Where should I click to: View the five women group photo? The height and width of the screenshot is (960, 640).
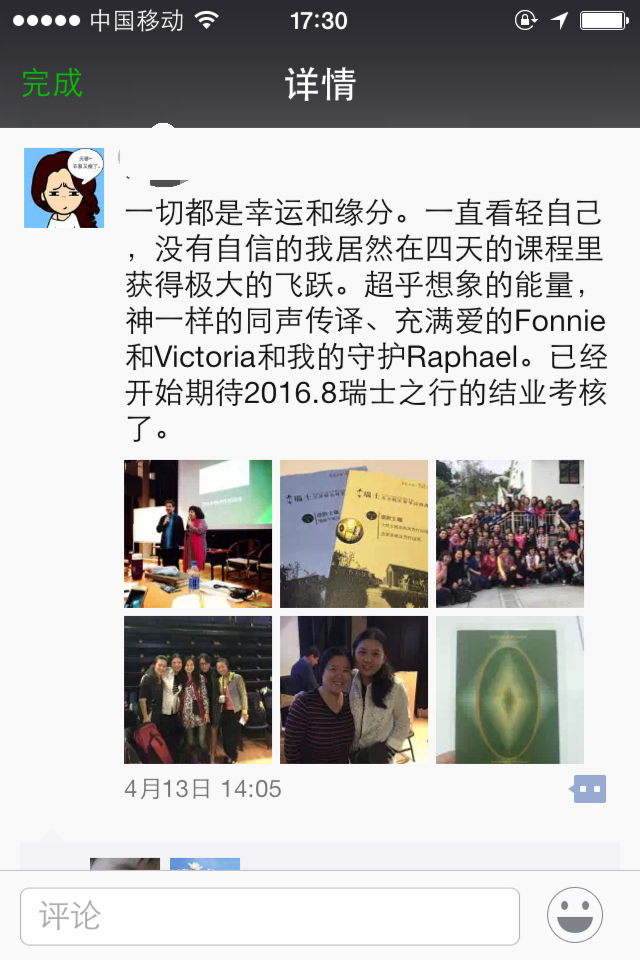click(x=198, y=690)
